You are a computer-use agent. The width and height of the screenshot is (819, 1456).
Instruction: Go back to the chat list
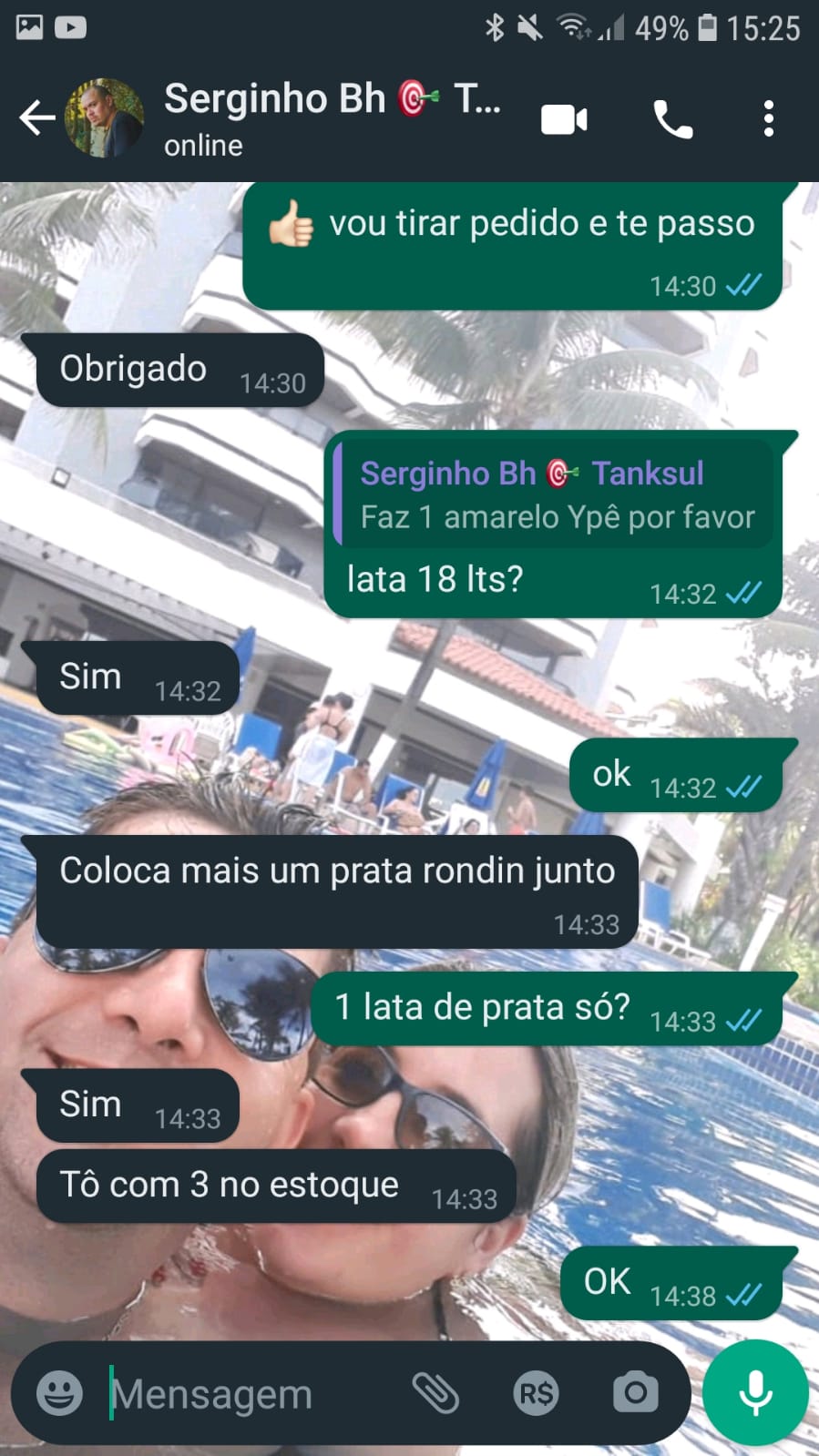pyautogui.click(x=36, y=118)
